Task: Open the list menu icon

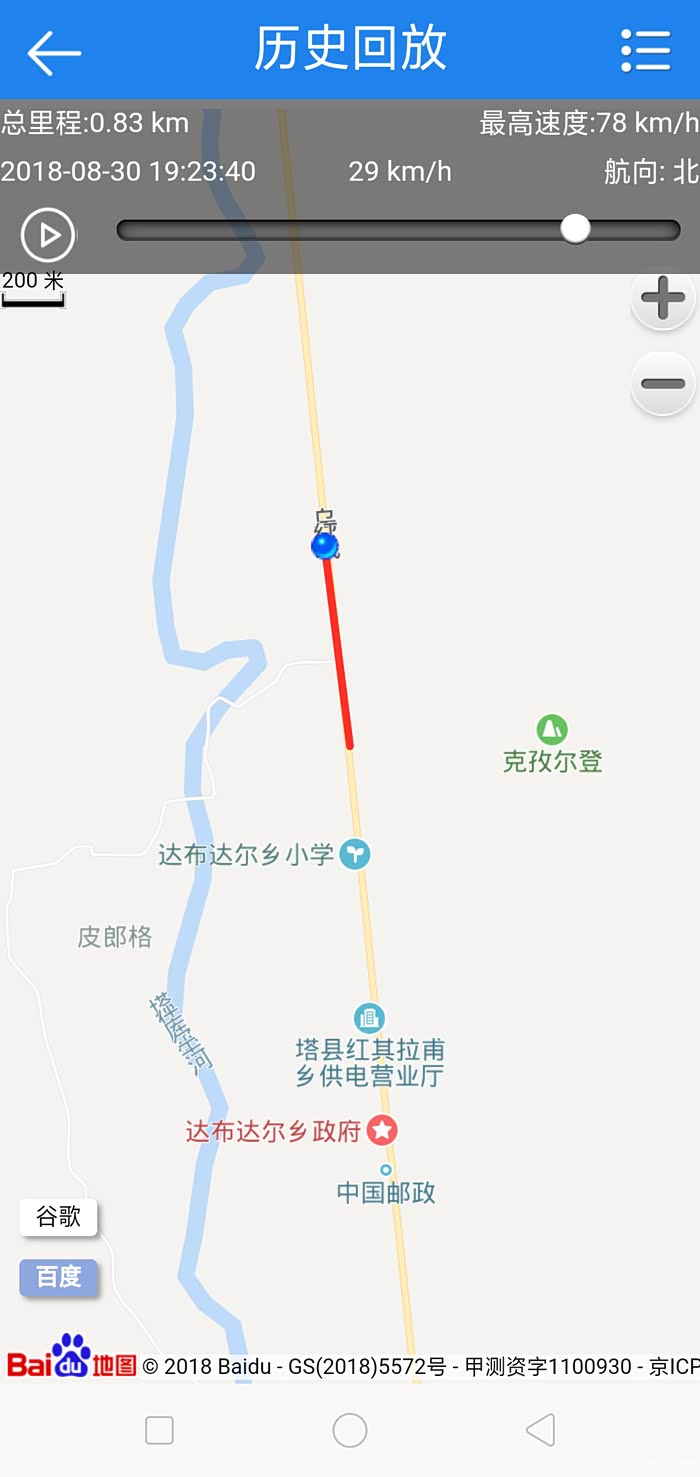Action: point(645,50)
